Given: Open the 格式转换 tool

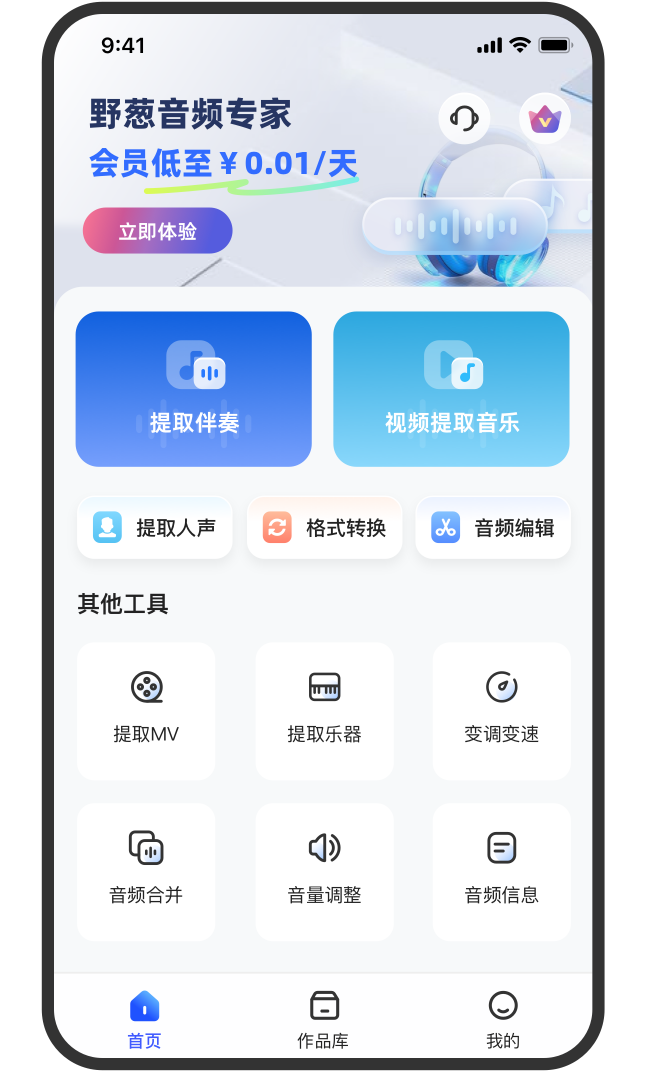Looking at the screenshot, I should [x=325, y=528].
